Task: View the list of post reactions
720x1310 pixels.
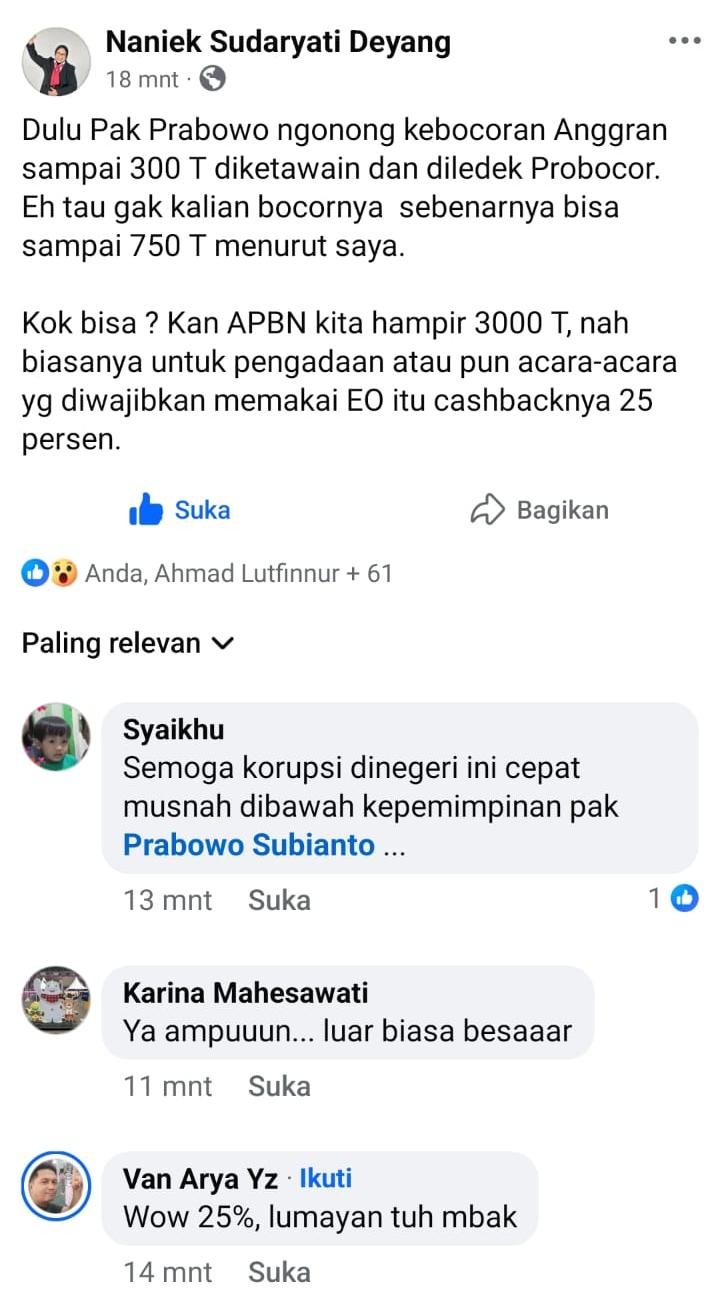Action: [208, 573]
